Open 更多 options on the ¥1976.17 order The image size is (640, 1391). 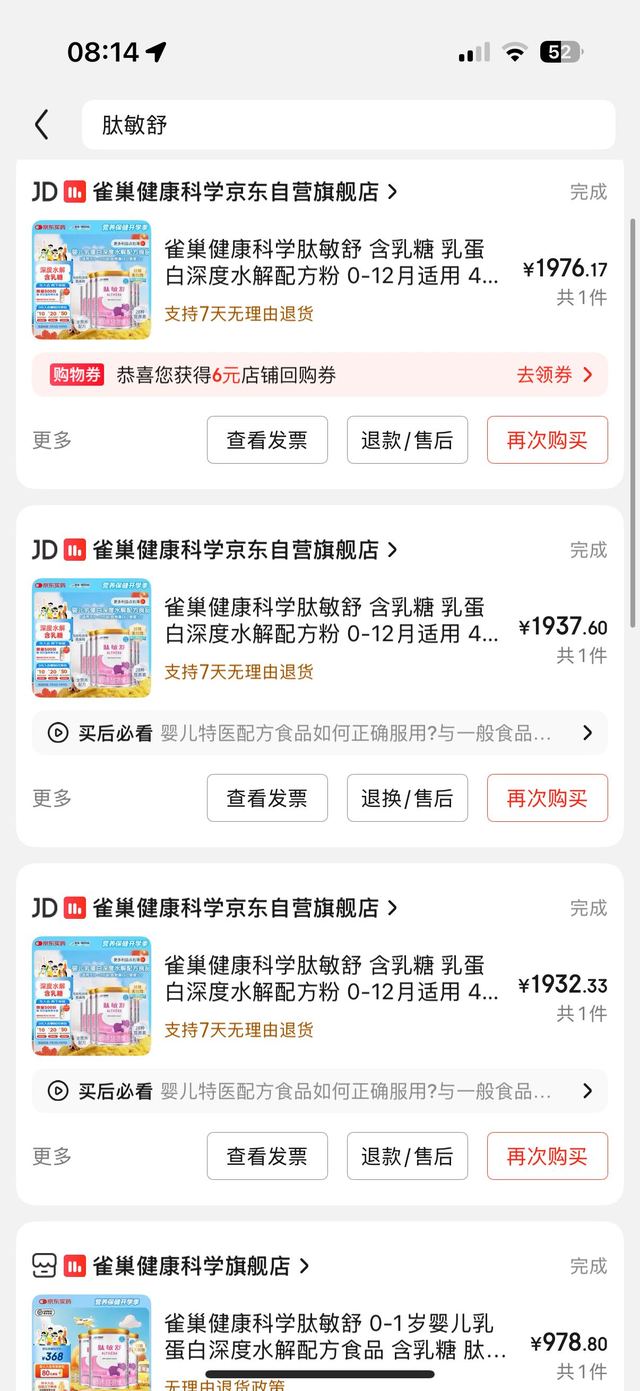coord(52,440)
